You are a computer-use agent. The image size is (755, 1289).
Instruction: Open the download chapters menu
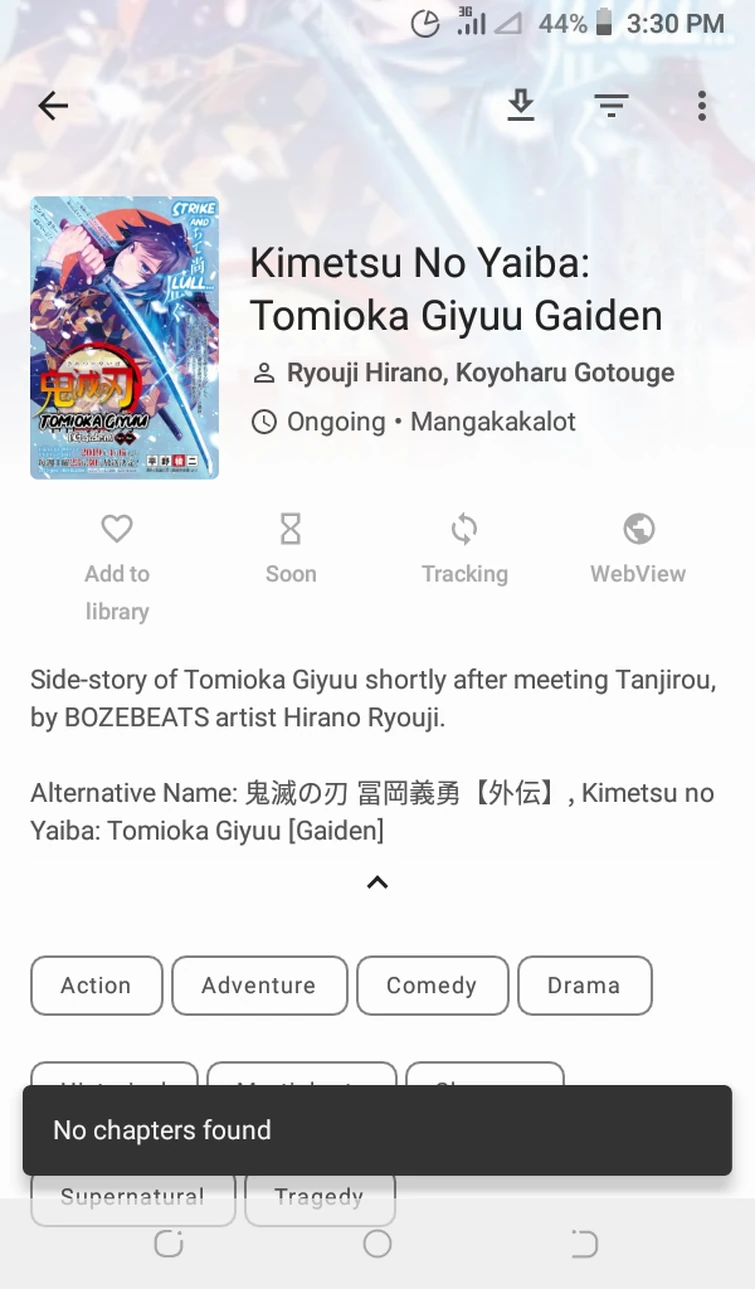520,105
